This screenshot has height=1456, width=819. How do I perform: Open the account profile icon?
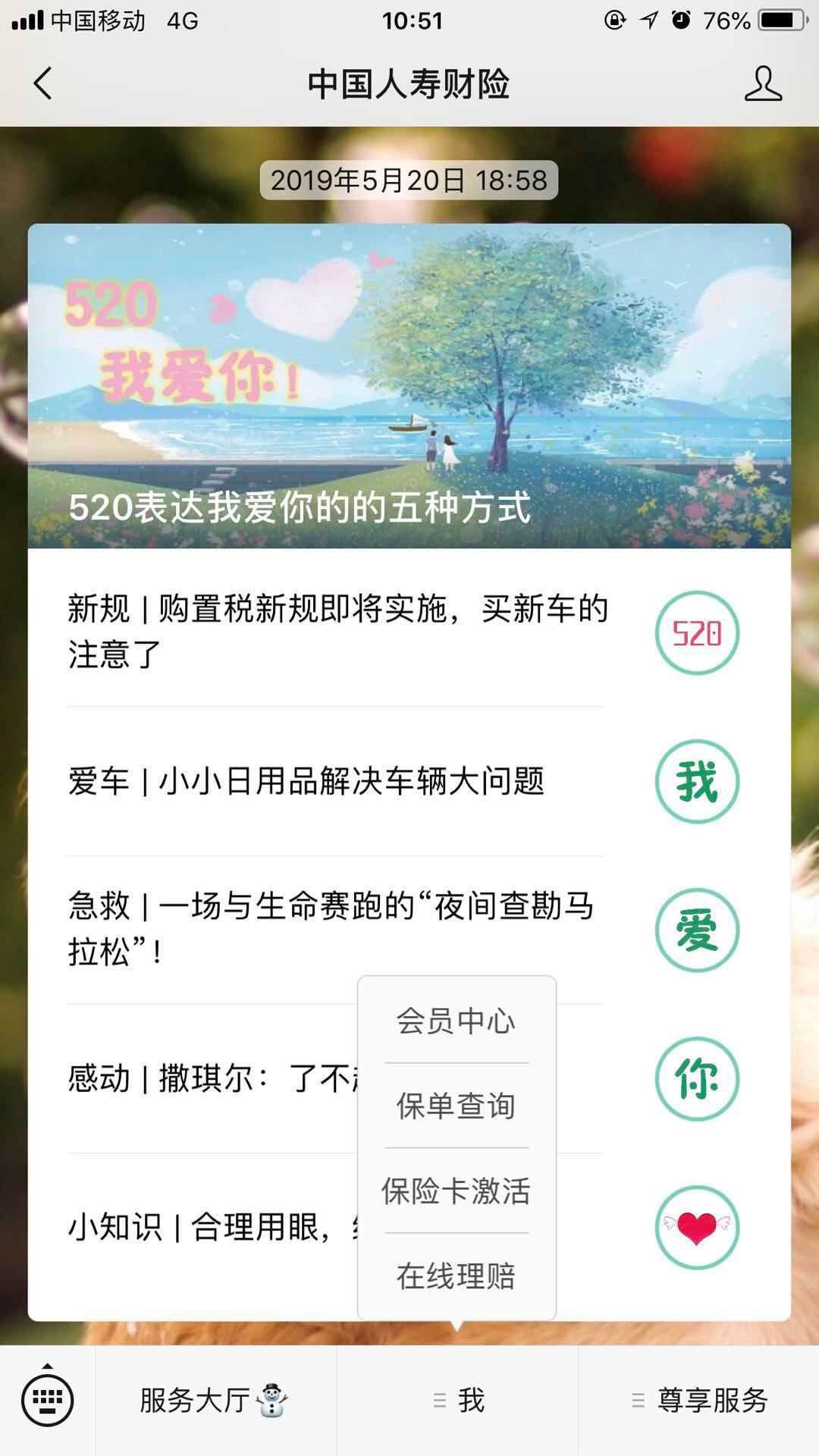[x=762, y=83]
